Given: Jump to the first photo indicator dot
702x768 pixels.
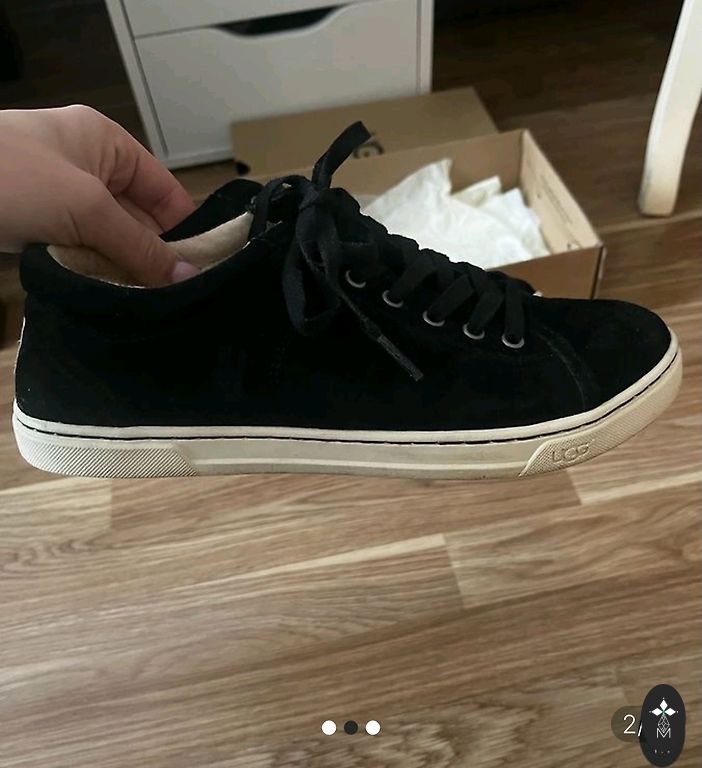Looking at the screenshot, I should [329, 728].
